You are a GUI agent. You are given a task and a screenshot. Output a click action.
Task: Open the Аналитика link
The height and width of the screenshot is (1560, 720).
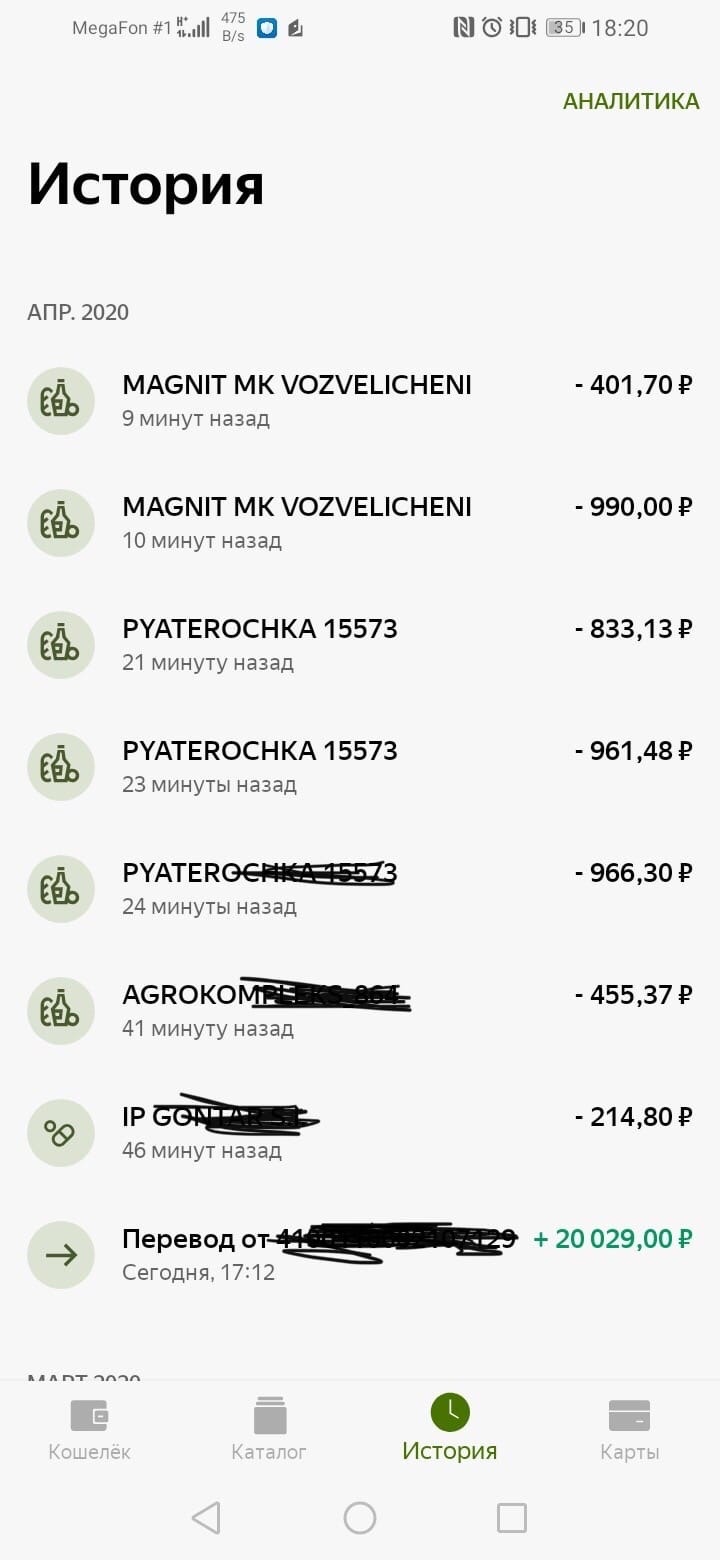click(630, 102)
